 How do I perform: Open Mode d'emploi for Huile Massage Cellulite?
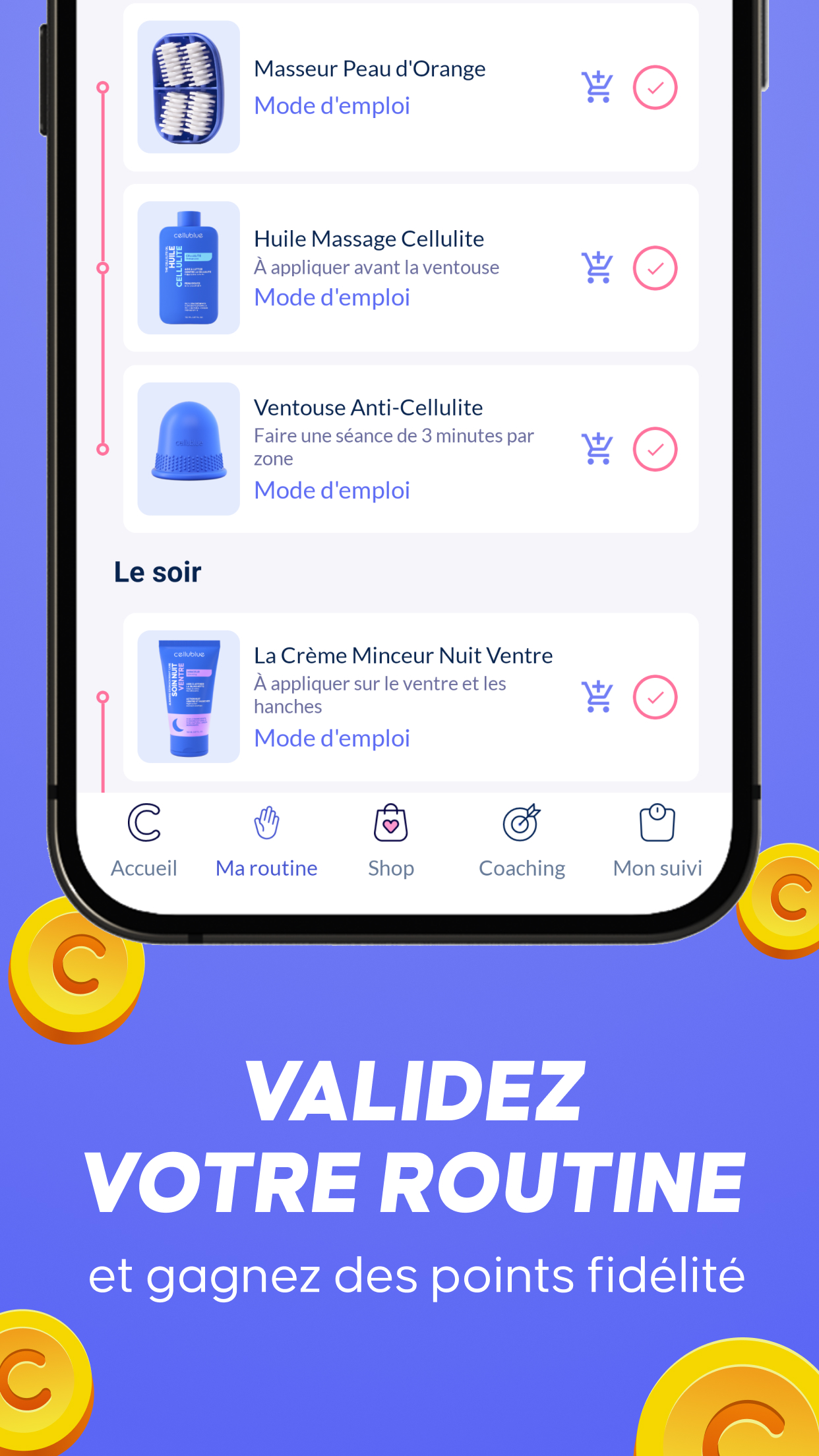click(x=332, y=297)
